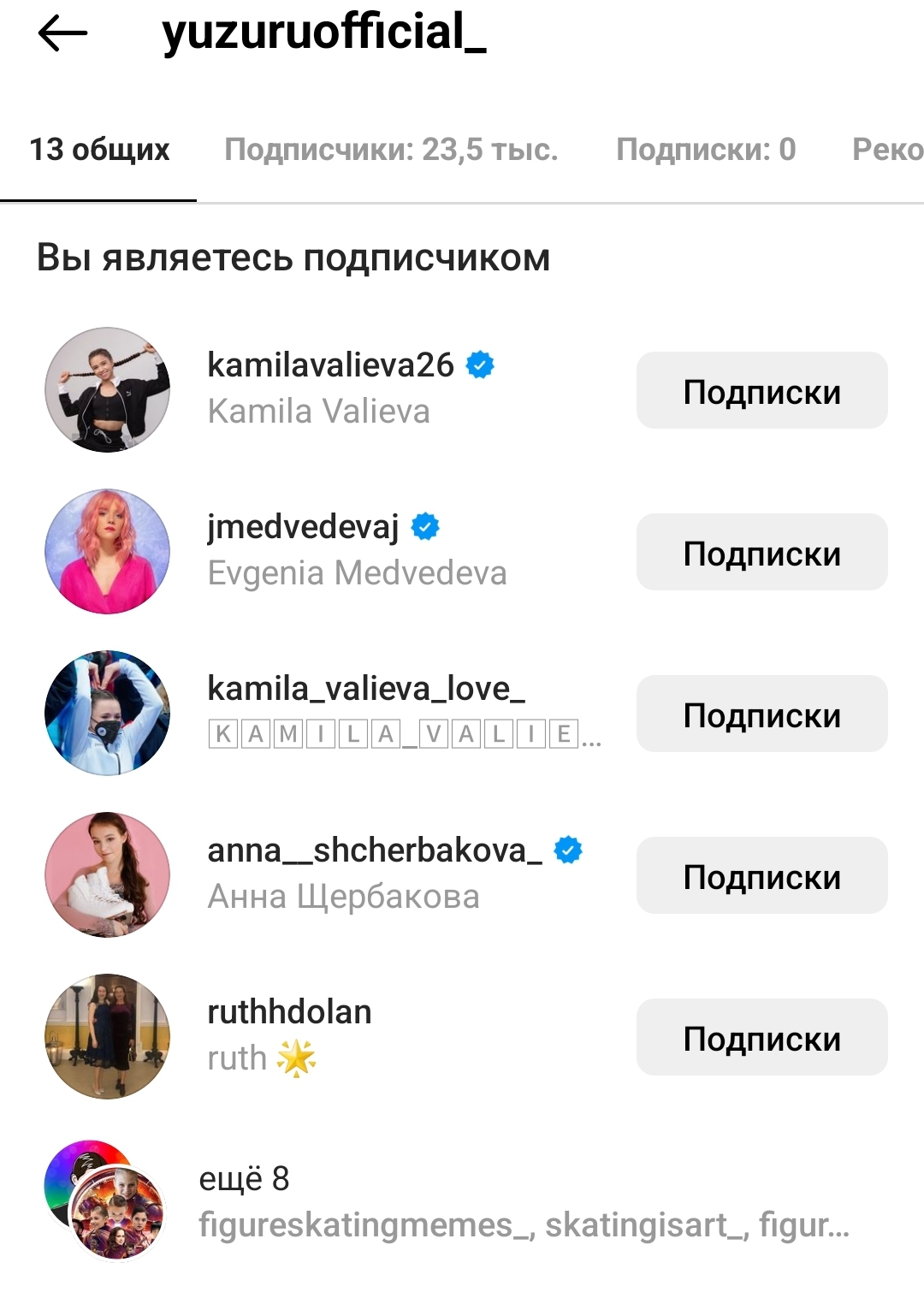The width and height of the screenshot is (924, 1292).
Task: Open jmedvedevaj profile
Action: click(x=303, y=528)
